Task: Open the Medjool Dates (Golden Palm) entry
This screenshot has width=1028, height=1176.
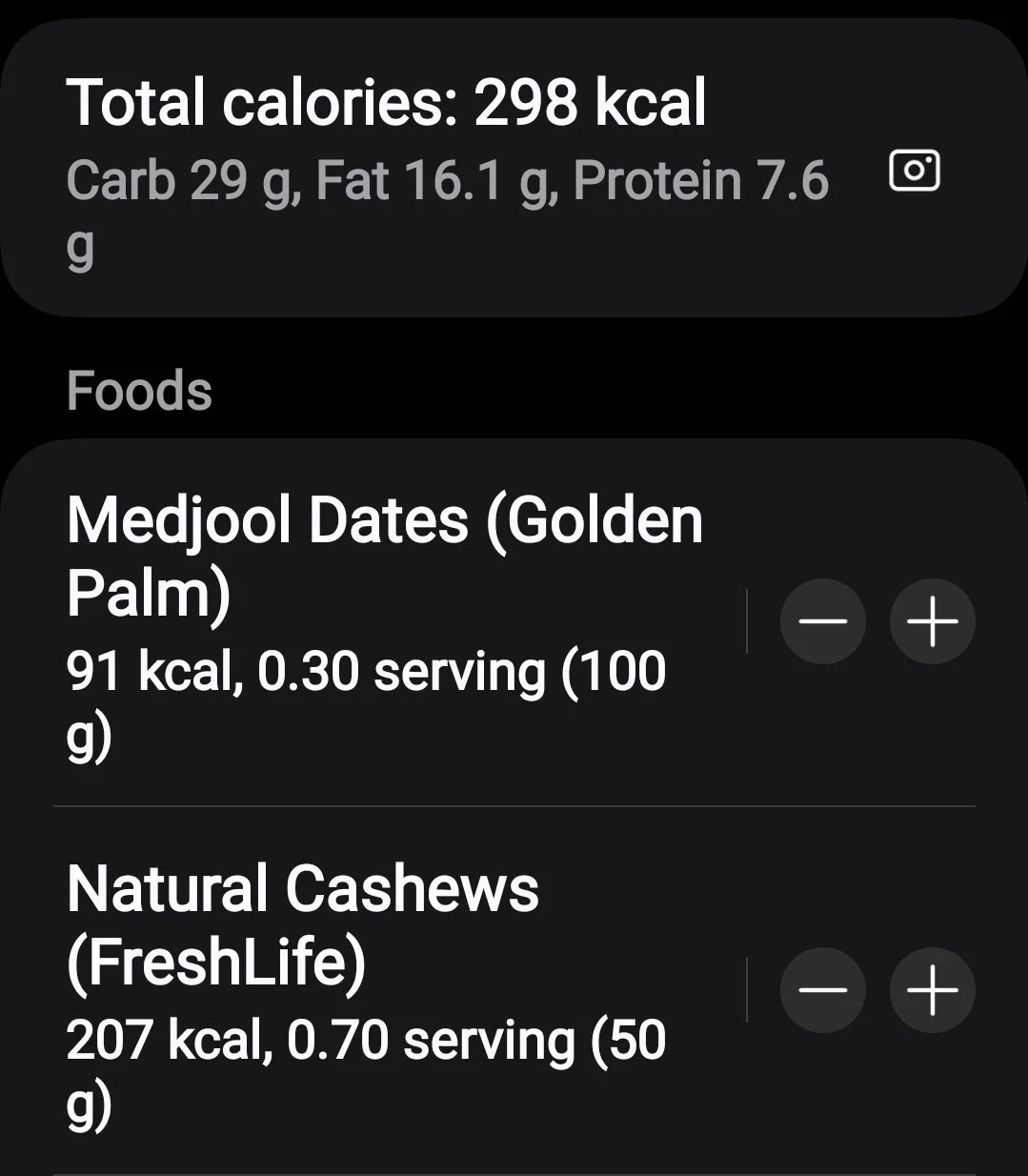Action: pyautogui.click(x=381, y=558)
